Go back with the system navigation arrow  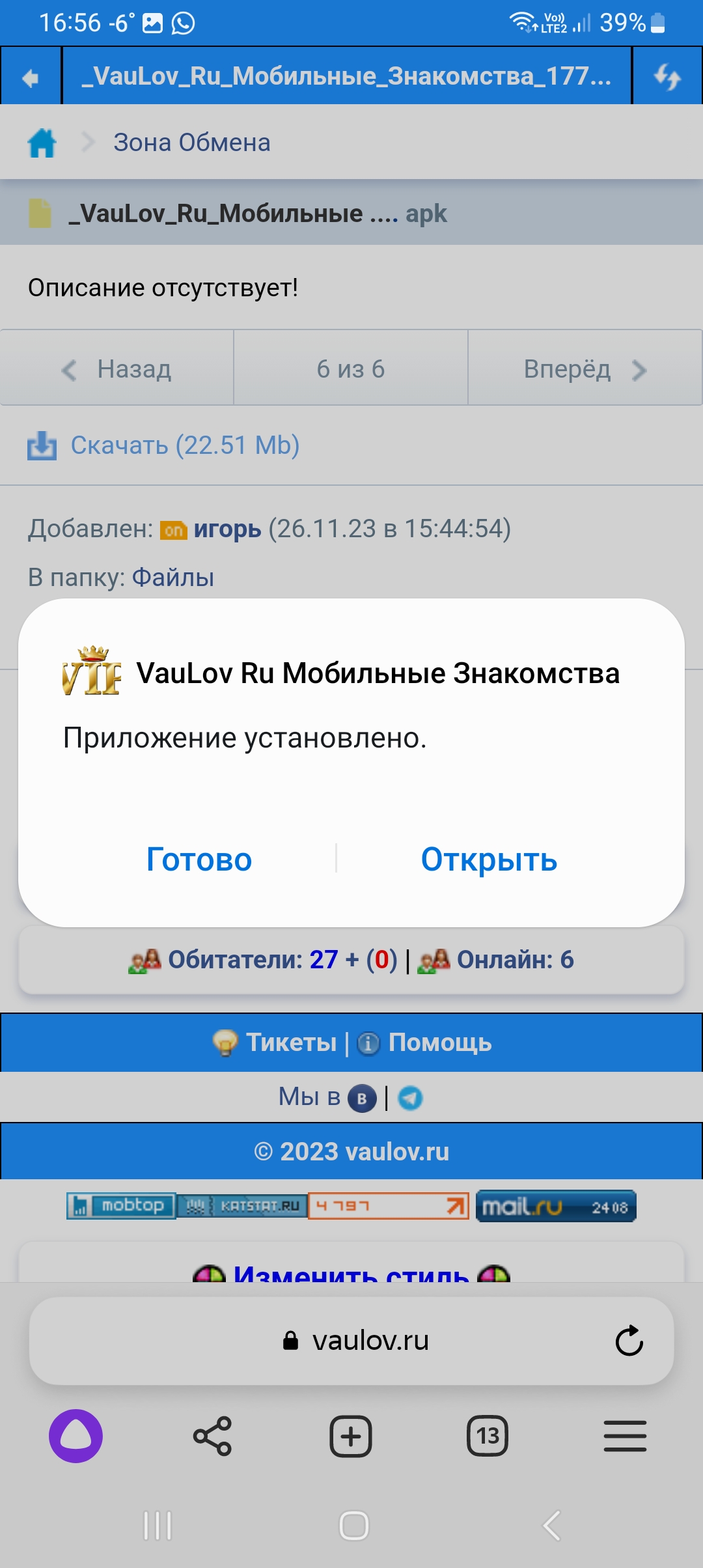point(552,1525)
